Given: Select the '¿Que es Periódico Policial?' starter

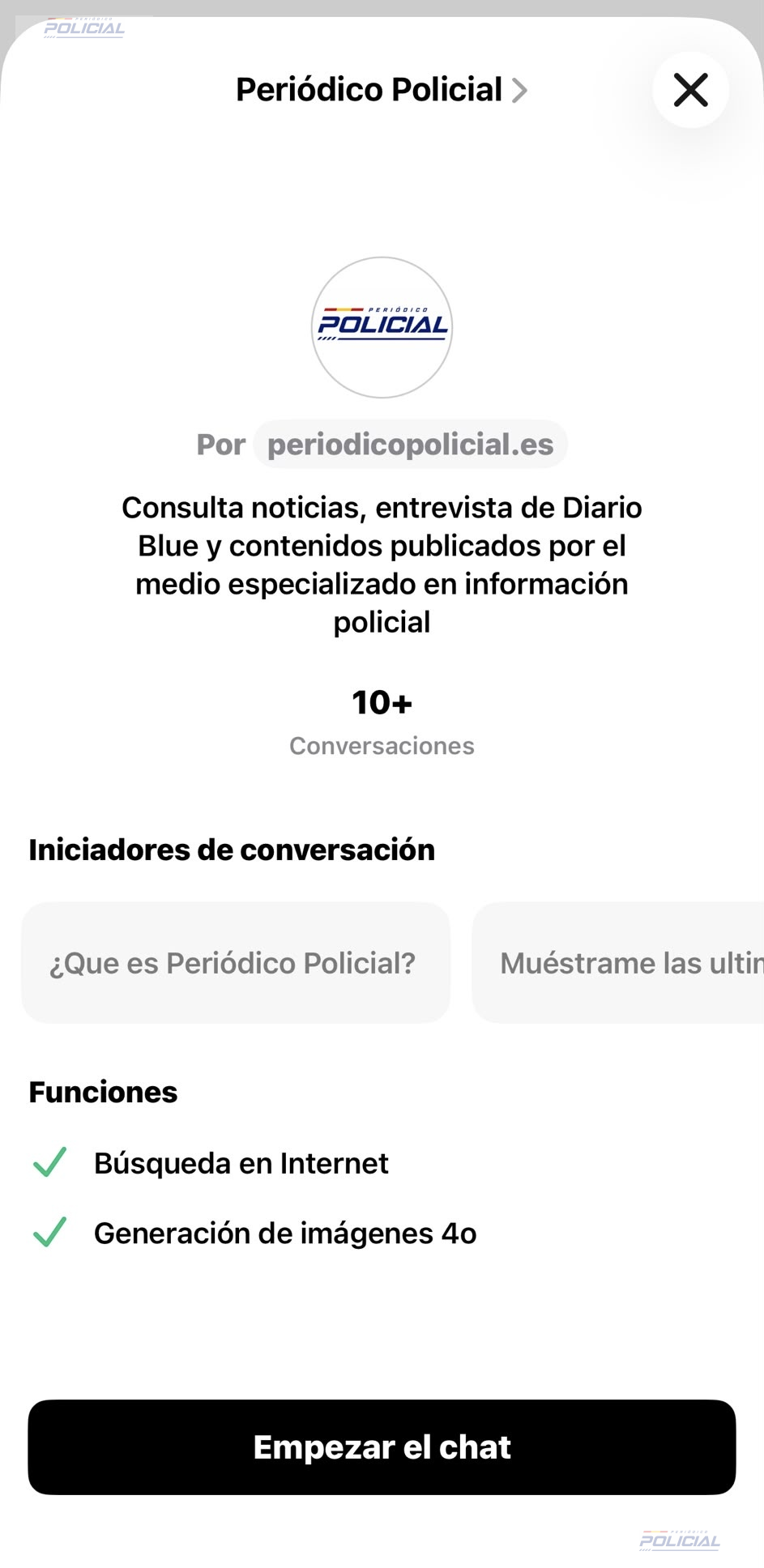Looking at the screenshot, I should pyautogui.click(x=236, y=962).
